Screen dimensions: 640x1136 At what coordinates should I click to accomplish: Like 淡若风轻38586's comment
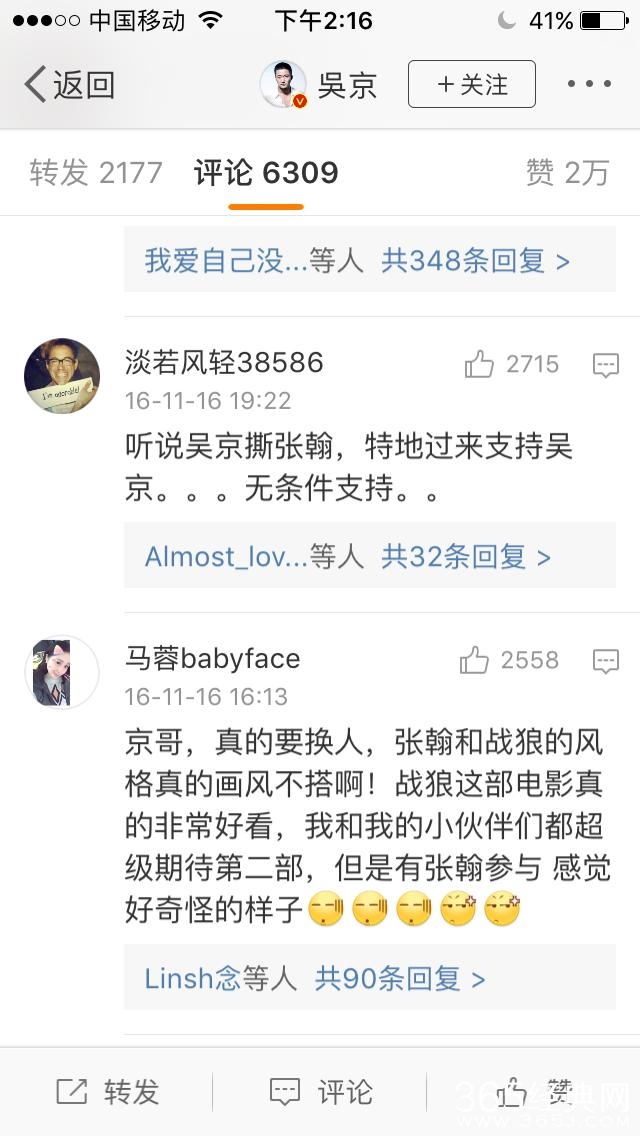480,365
